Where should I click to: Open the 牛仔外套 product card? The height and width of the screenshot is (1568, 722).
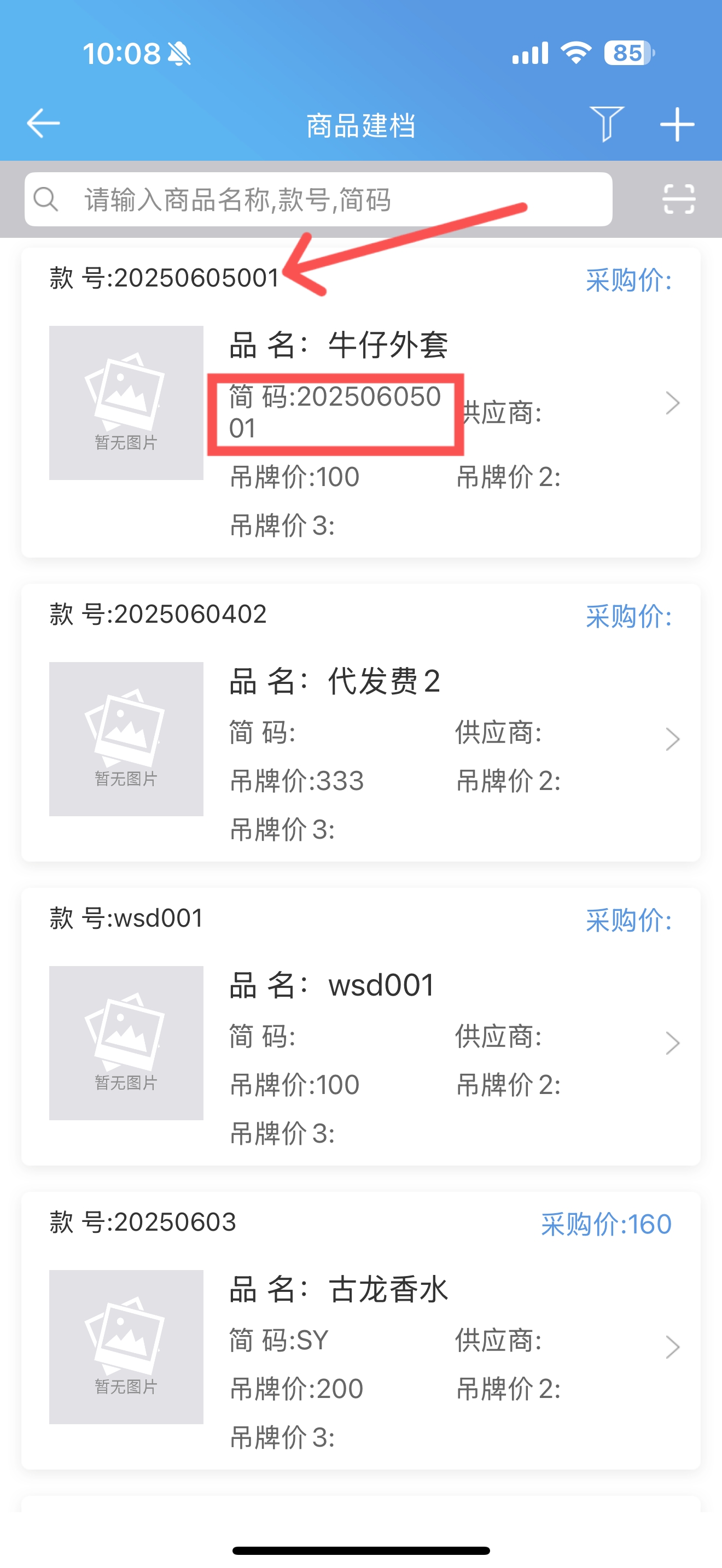(361, 402)
